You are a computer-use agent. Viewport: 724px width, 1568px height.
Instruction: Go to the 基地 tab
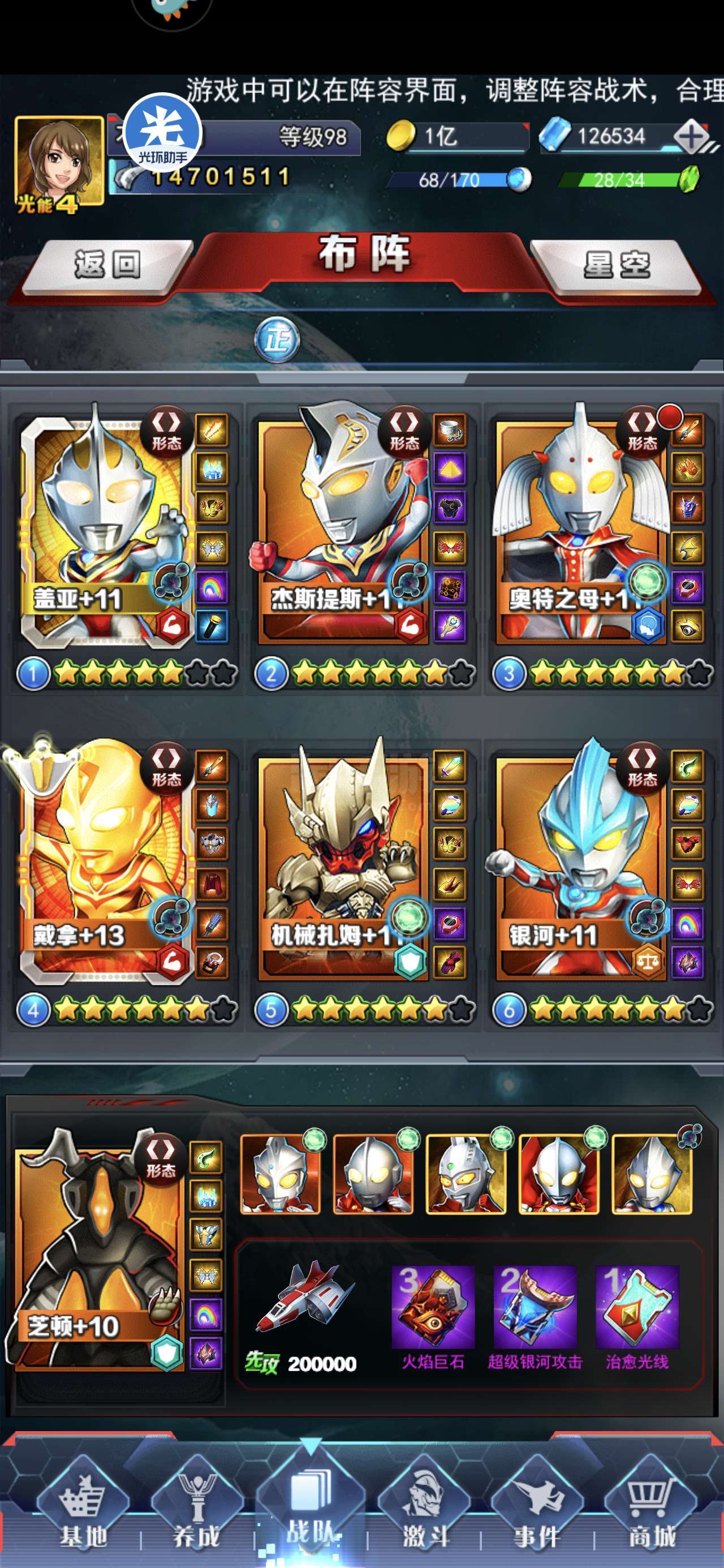[x=83, y=1503]
